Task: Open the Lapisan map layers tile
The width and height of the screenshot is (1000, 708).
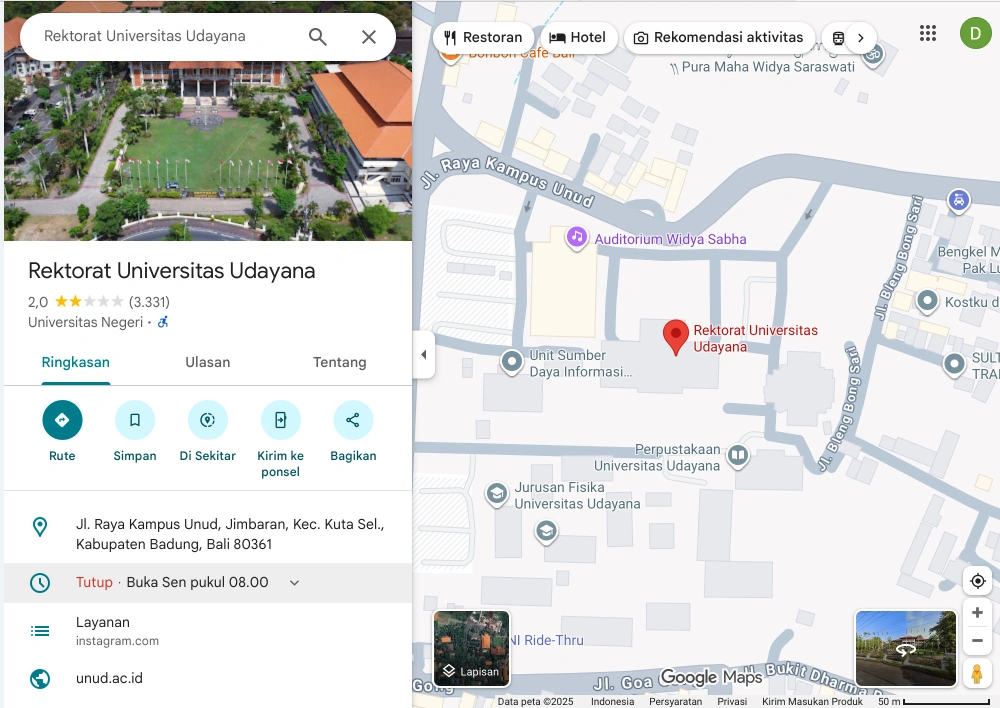Action: [x=471, y=648]
